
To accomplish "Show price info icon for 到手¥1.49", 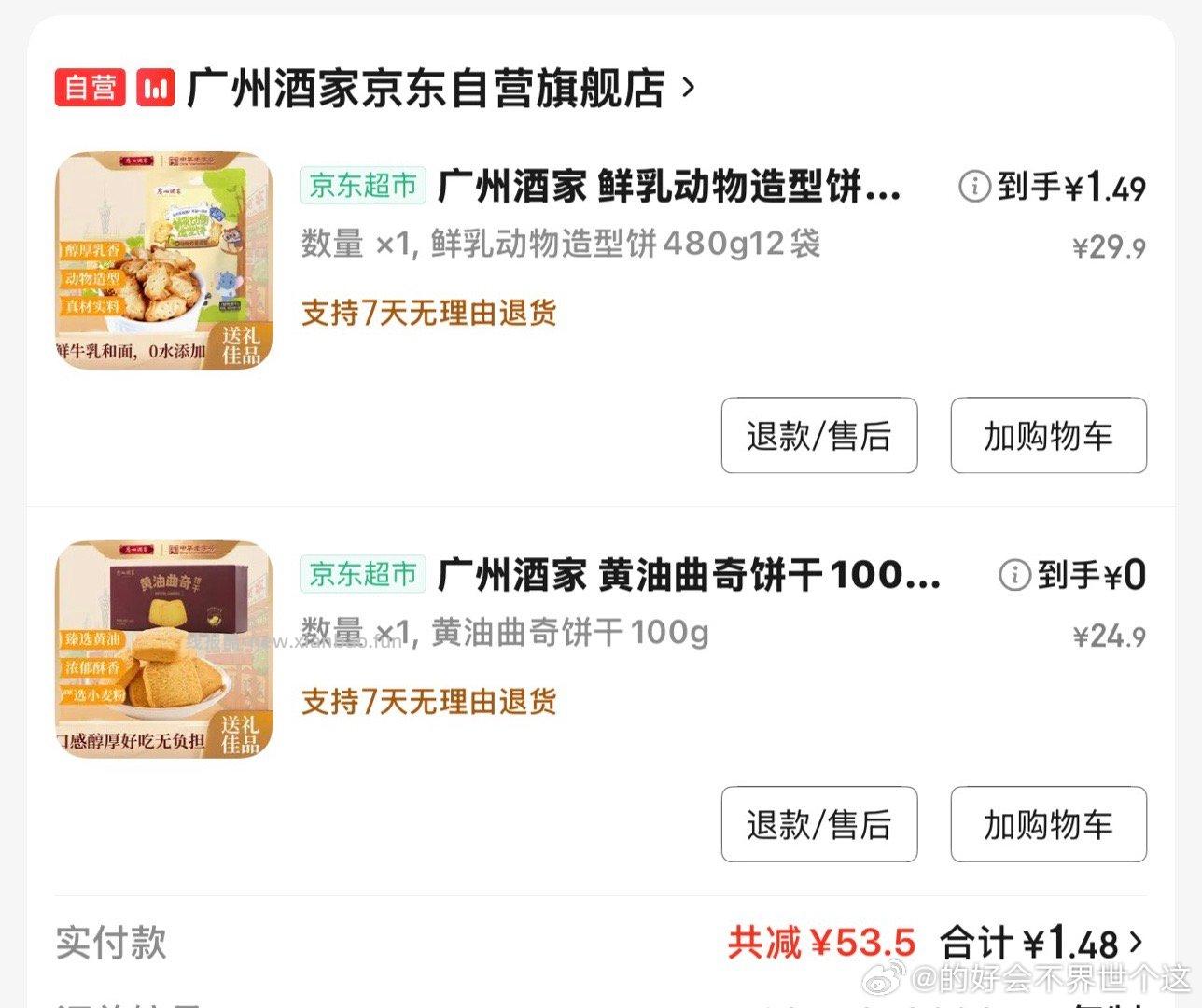I will pyautogui.click(x=974, y=187).
